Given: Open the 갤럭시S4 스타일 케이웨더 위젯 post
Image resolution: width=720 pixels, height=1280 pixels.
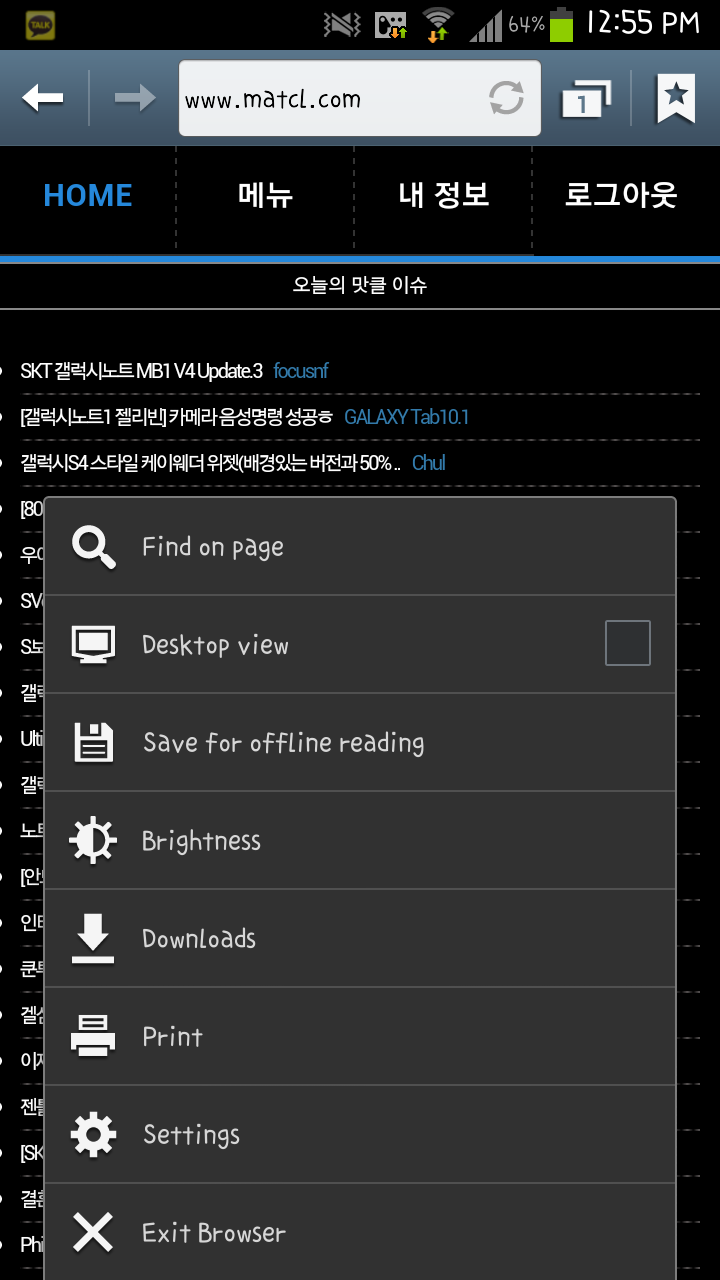Looking at the screenshot, I should 210,463.
